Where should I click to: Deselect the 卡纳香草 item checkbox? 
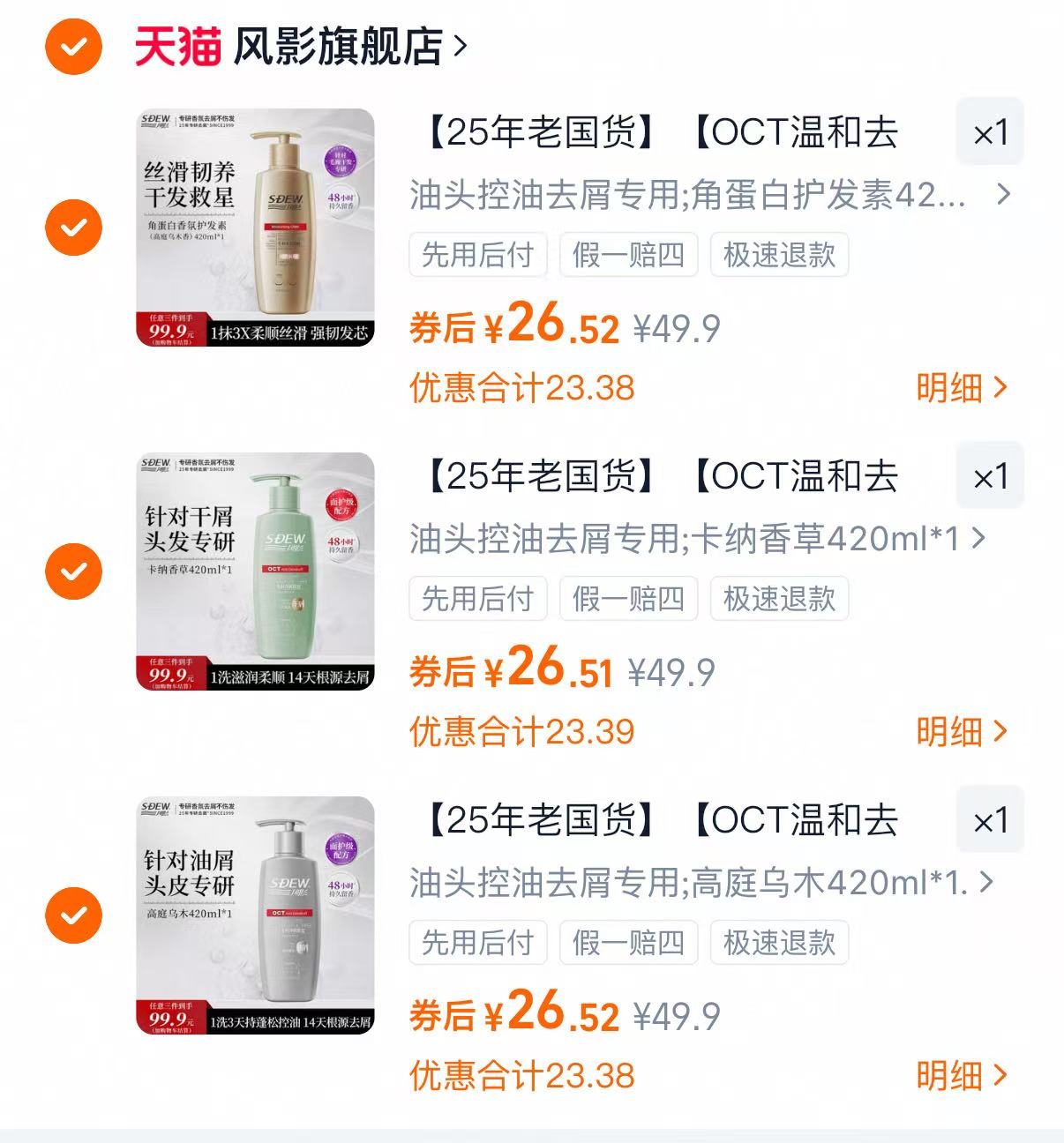tap(73, 573)
